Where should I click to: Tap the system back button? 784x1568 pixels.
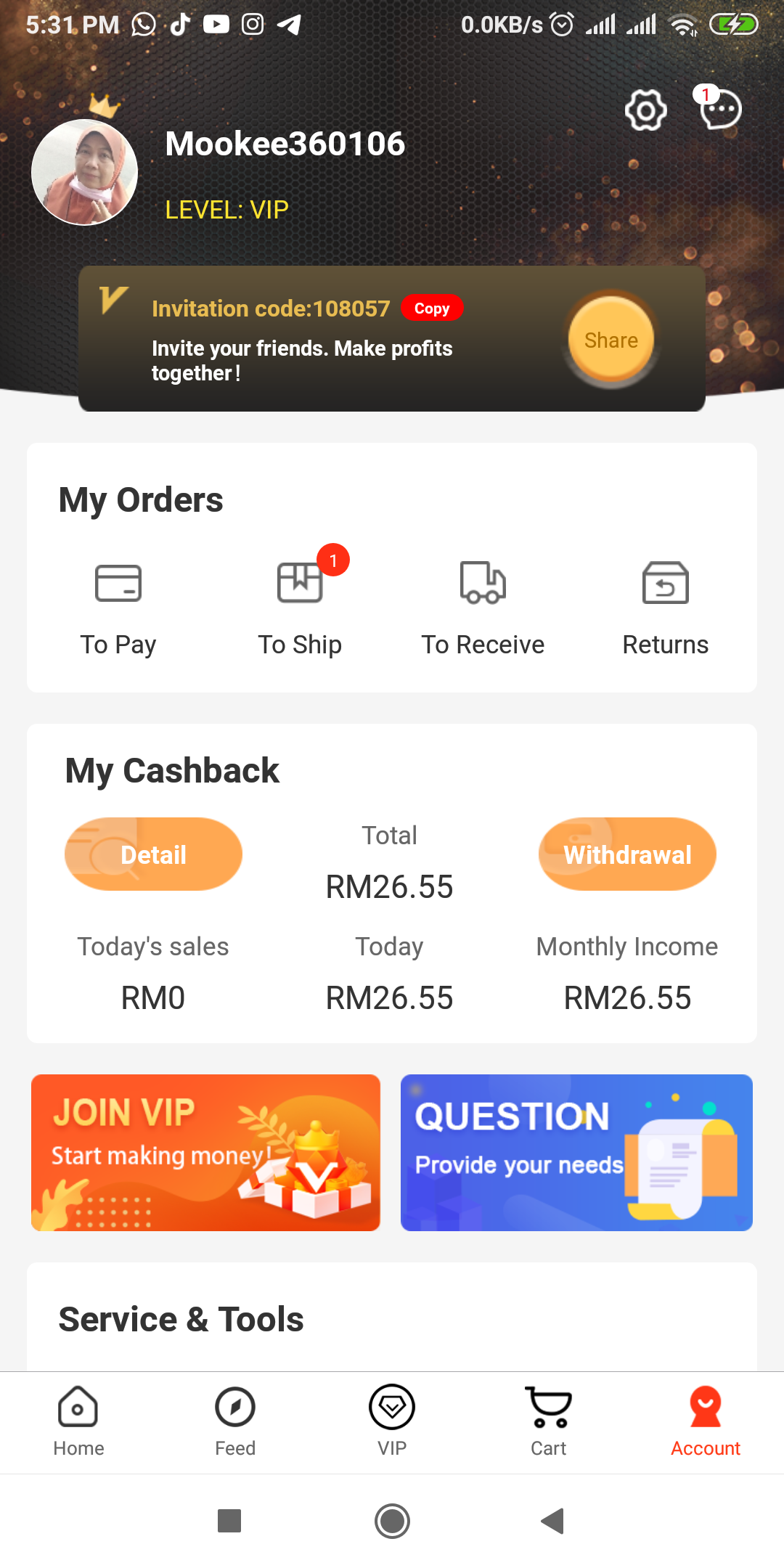point(553,1521)
